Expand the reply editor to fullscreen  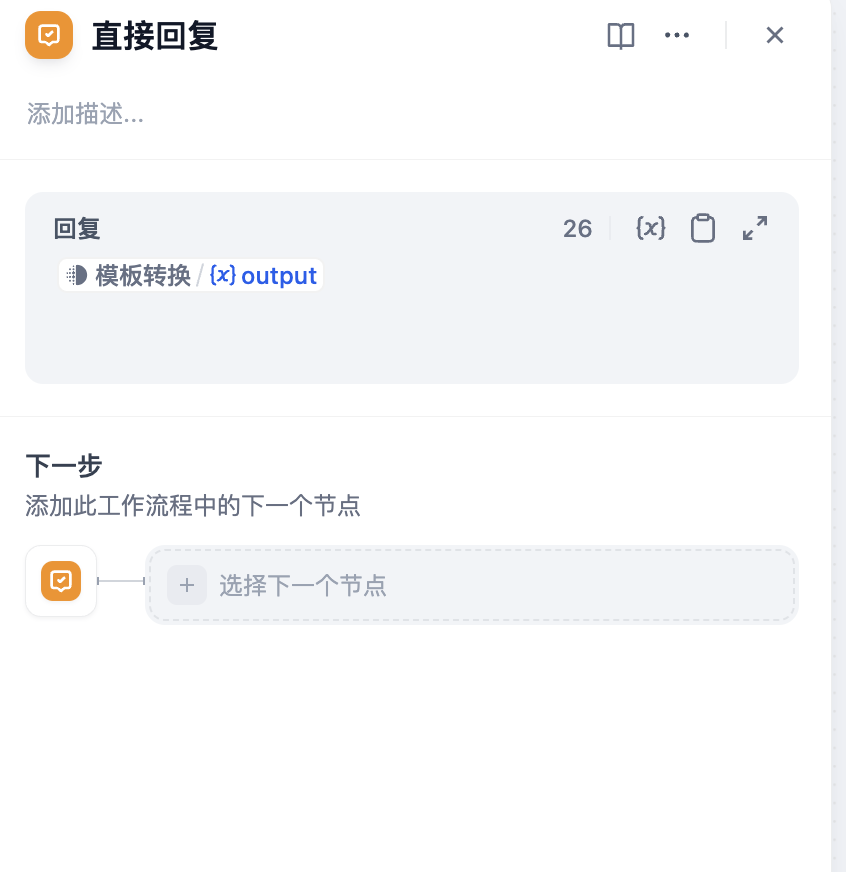(x=755, y=228)
